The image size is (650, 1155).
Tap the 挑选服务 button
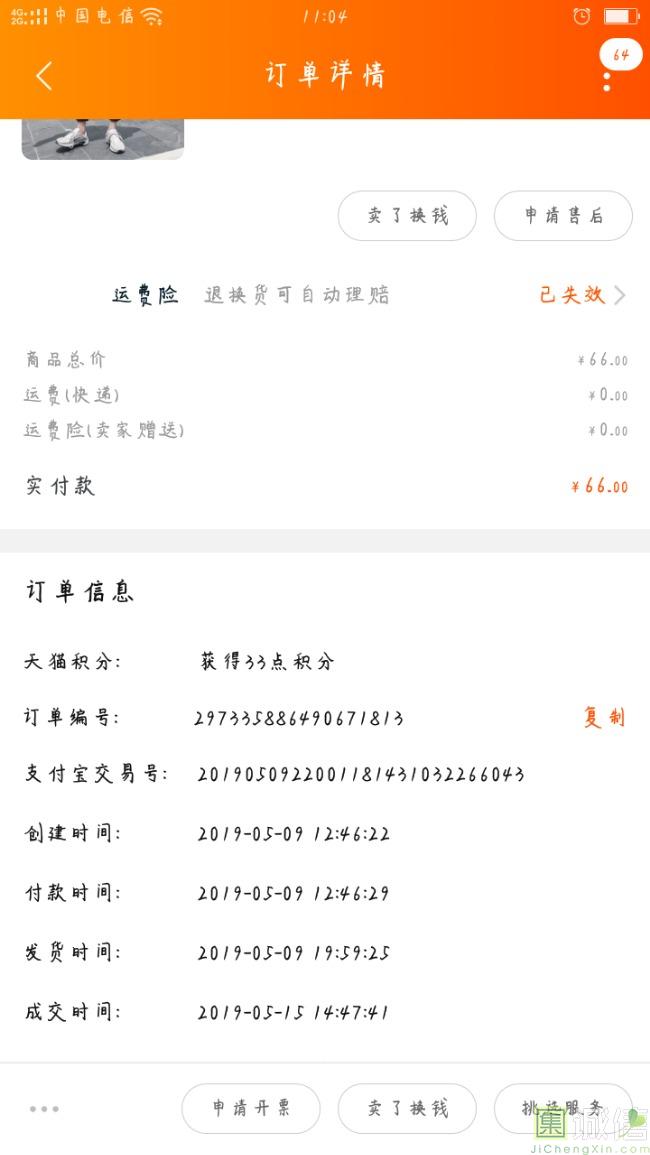coord(562,1108)
